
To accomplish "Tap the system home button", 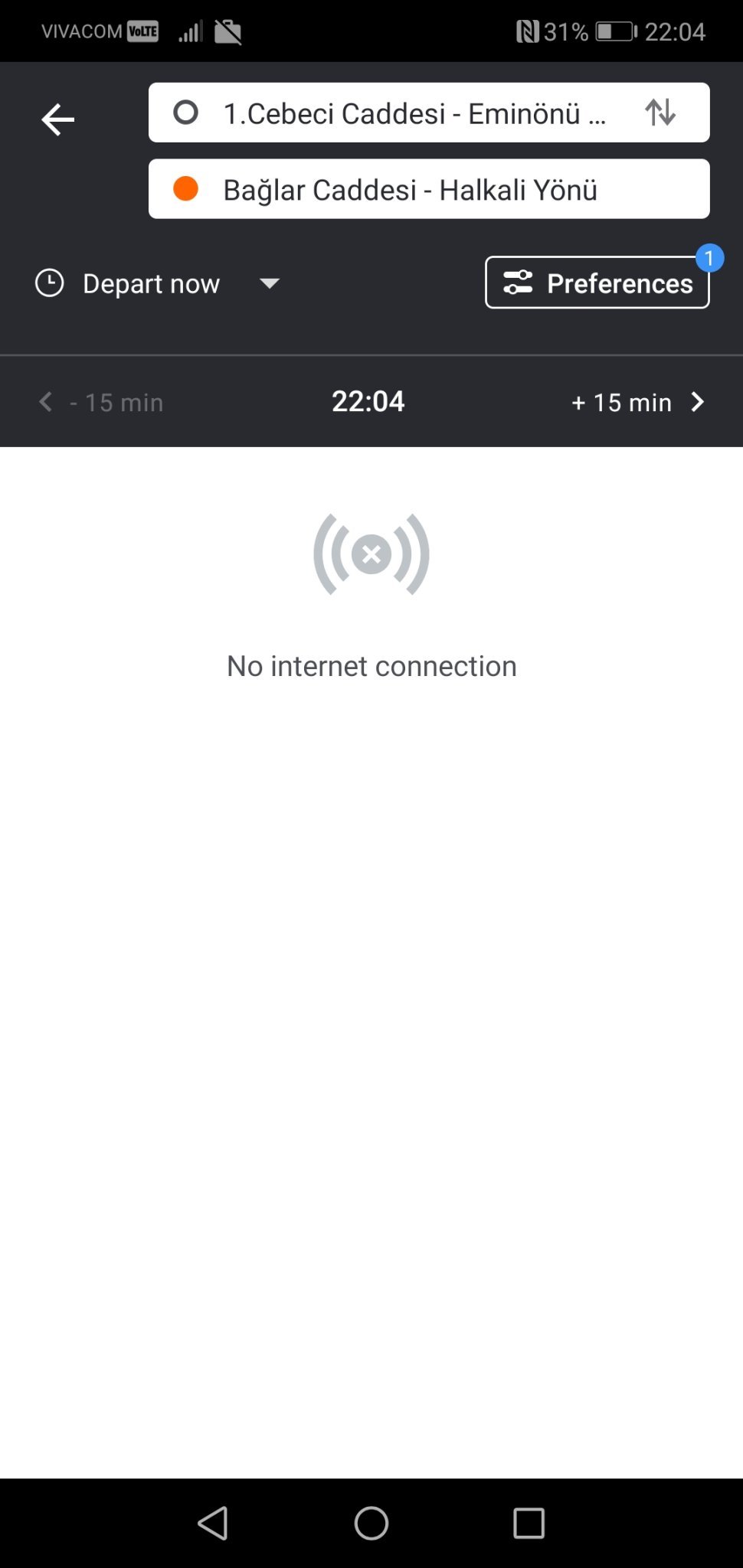I will pos(371,1523).
